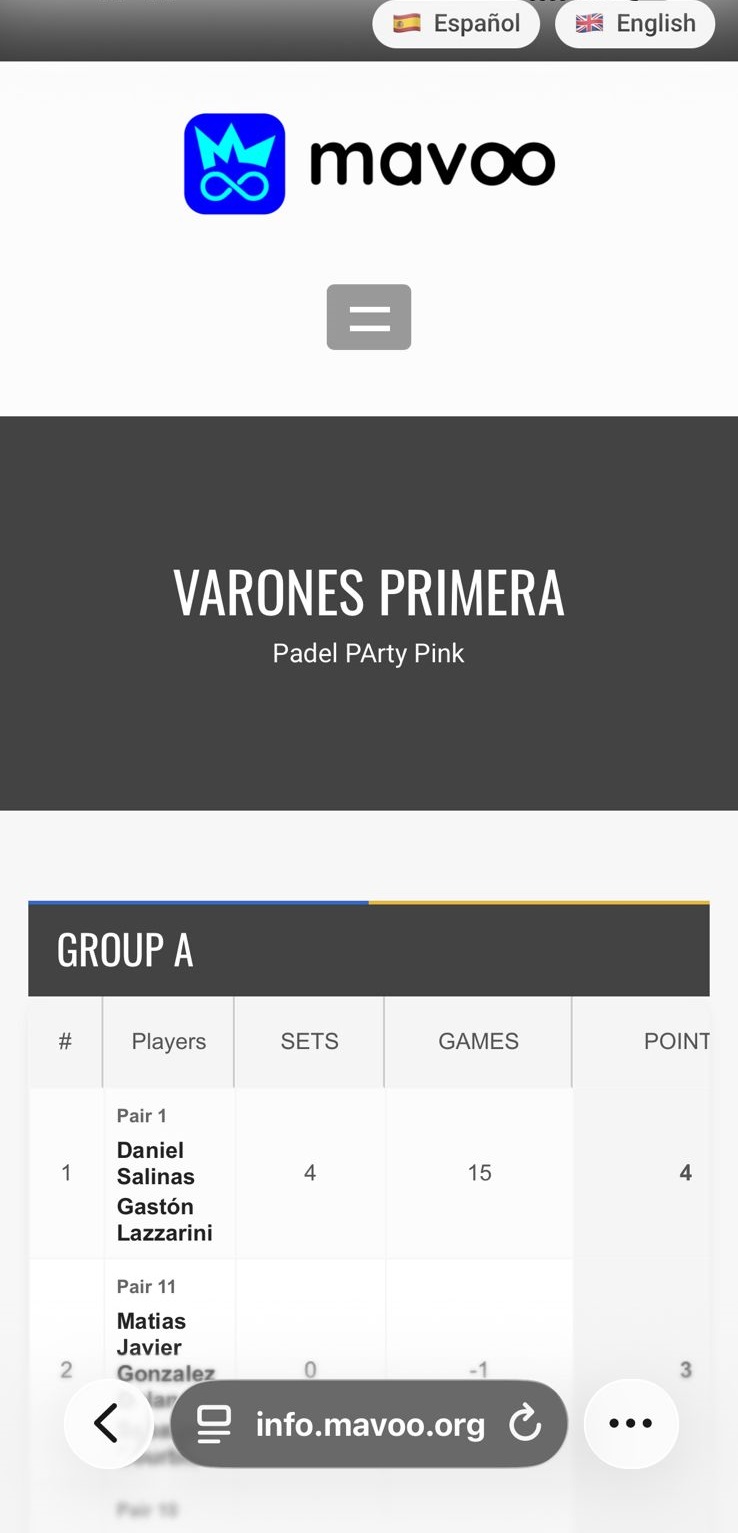The image size is (738, 1533).
Task: Tap the SETS column header
Action: (x=309, y=1041)
